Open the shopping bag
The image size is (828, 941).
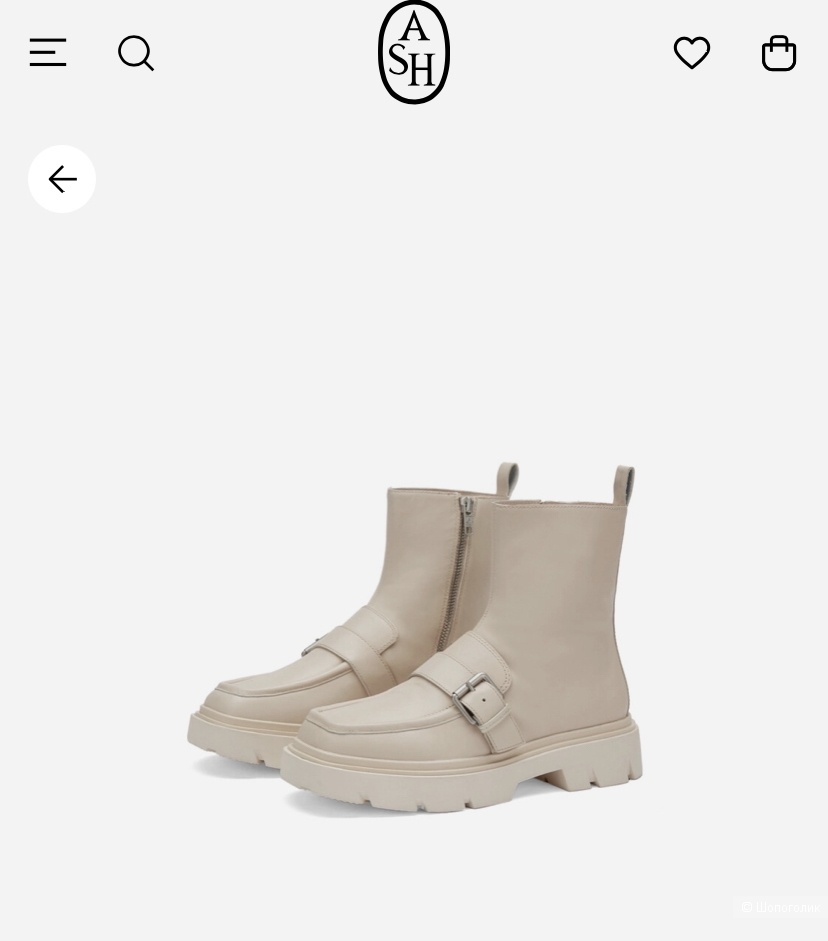click(779, 53)
